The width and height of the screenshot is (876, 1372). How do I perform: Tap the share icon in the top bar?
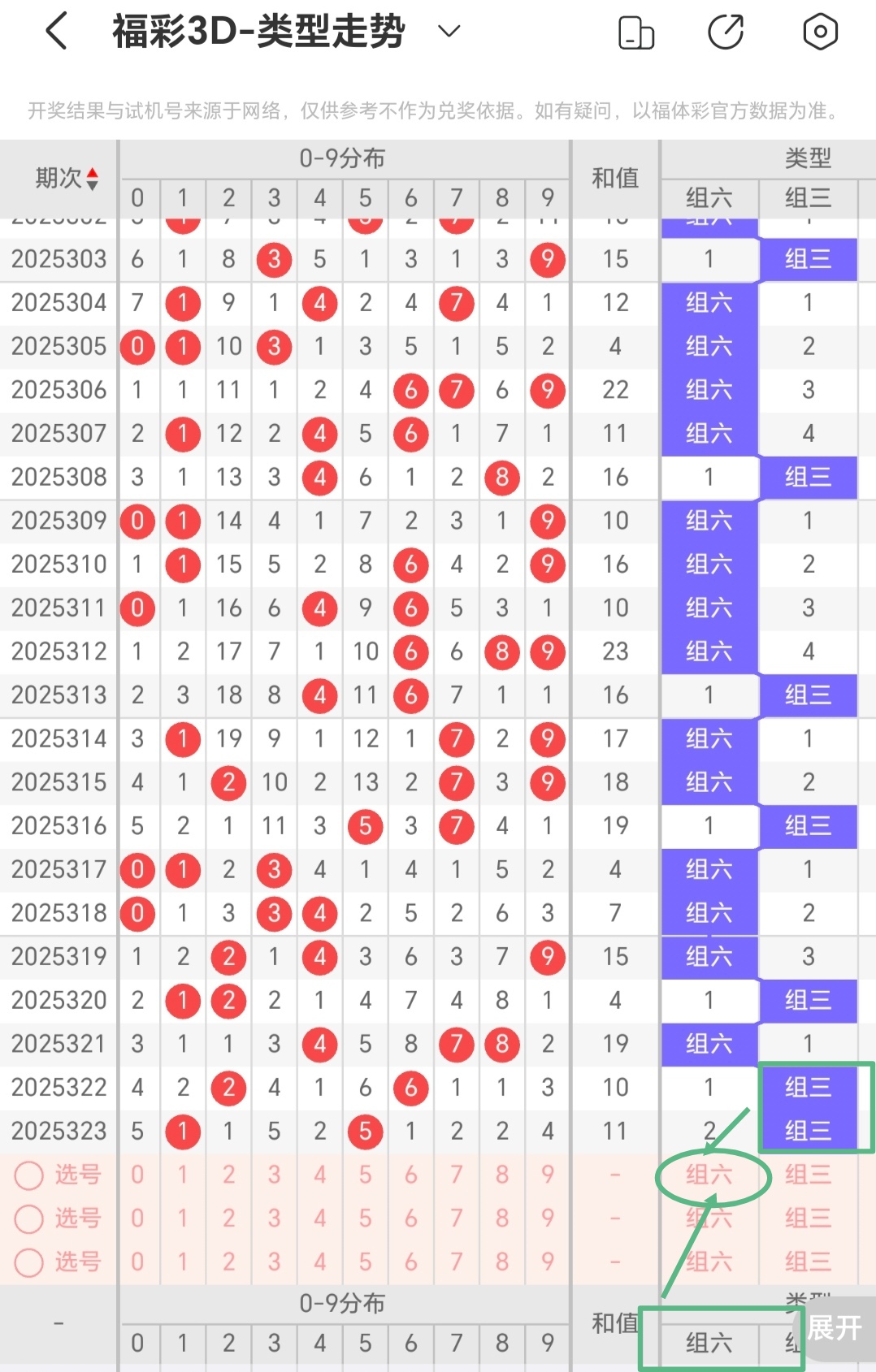point(727,31)
